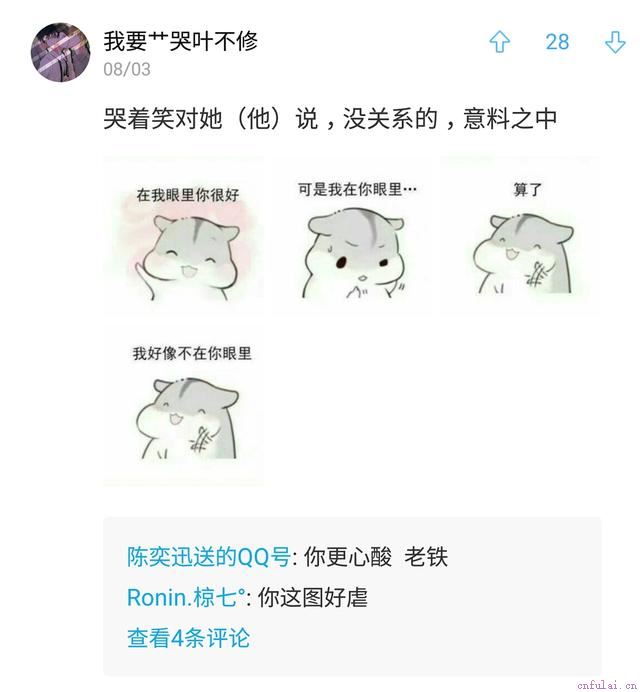Tap 查看4条评论 to see all comments
640x692 pixels.
pos(188,638)
